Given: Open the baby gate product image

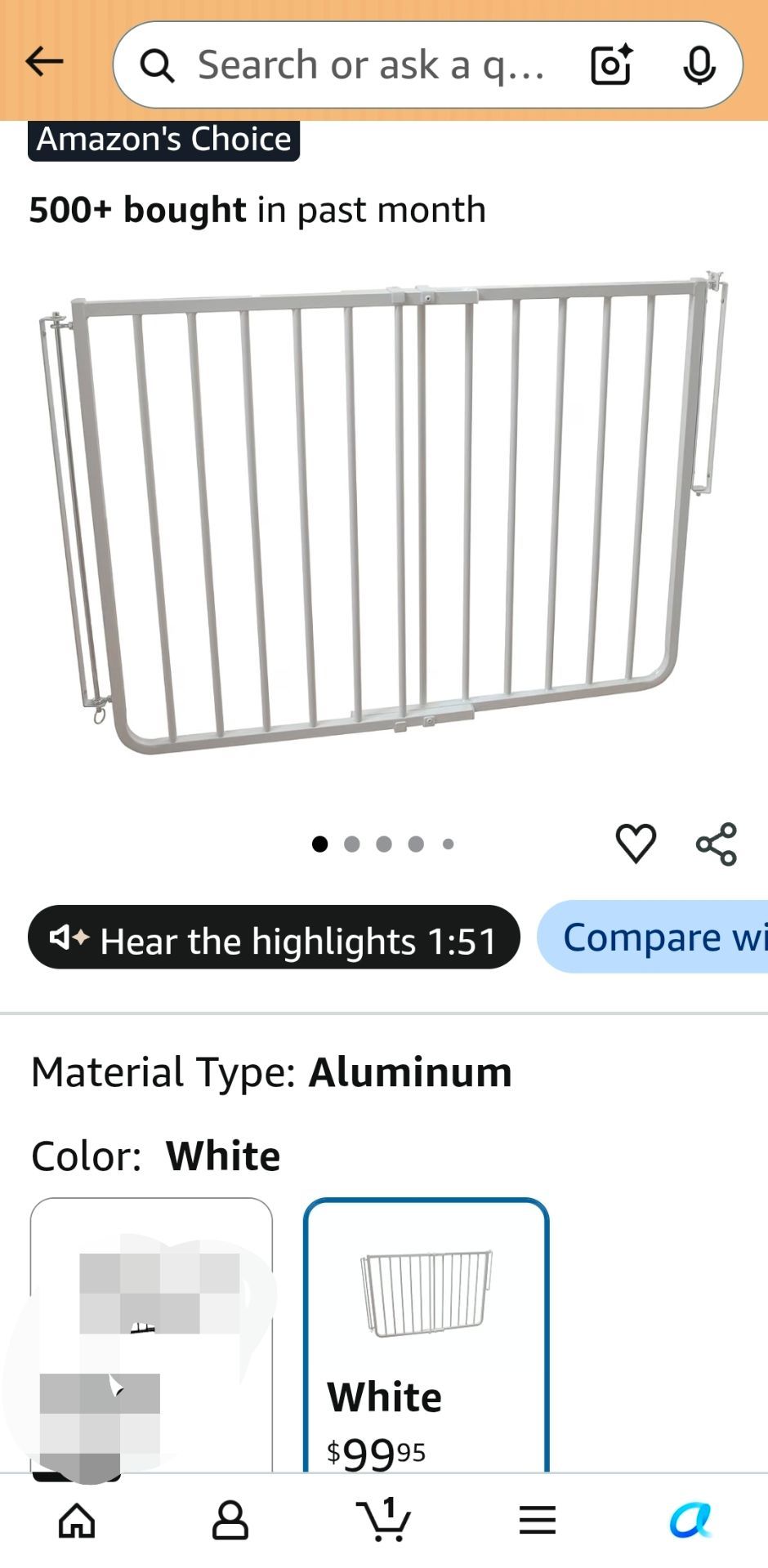Looking at the screenshot, I should 384,513.
